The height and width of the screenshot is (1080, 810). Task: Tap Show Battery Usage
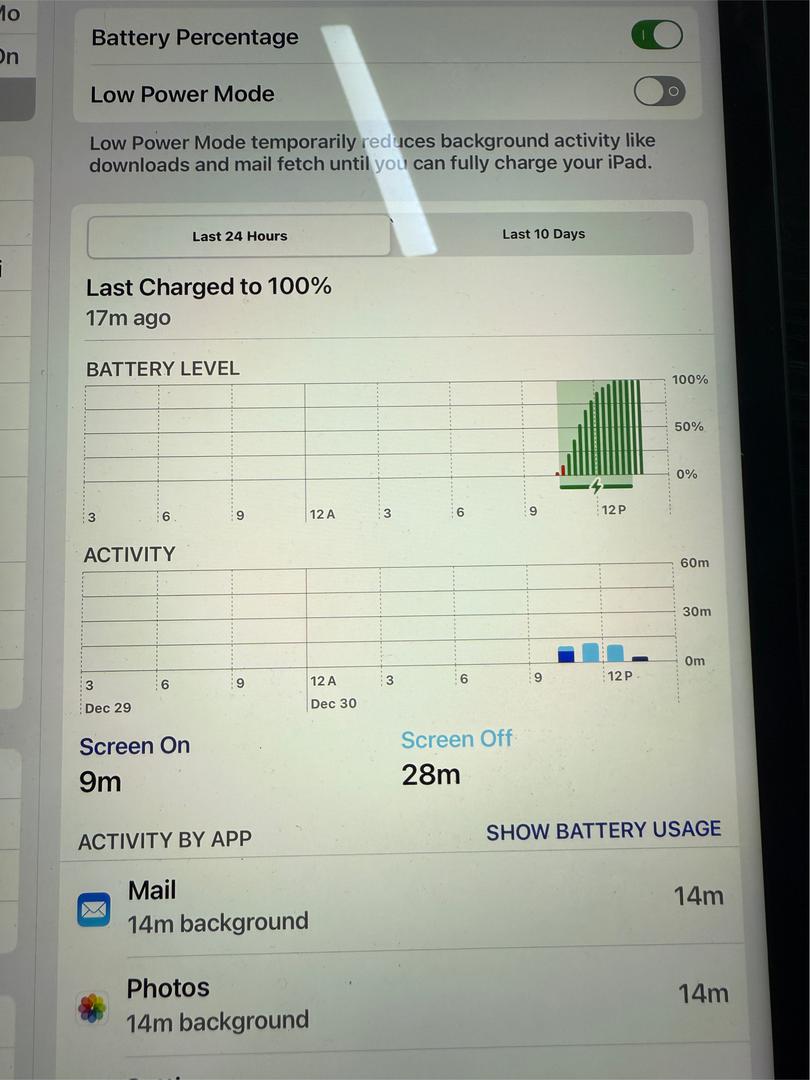pyautogui.click(x=603, y=830)
